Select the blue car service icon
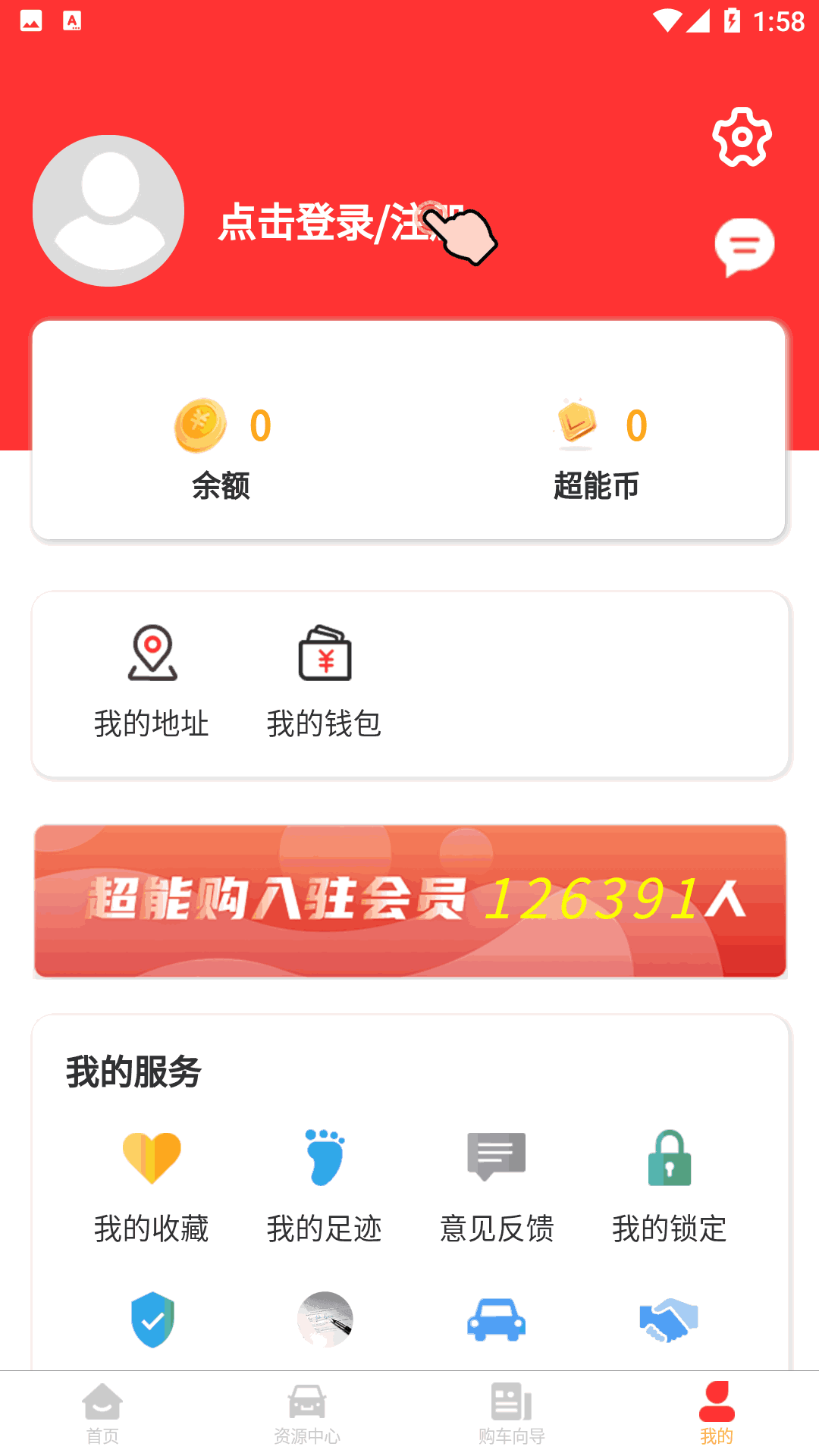This screenshot has height=1456, width=819. [497, 1319]
